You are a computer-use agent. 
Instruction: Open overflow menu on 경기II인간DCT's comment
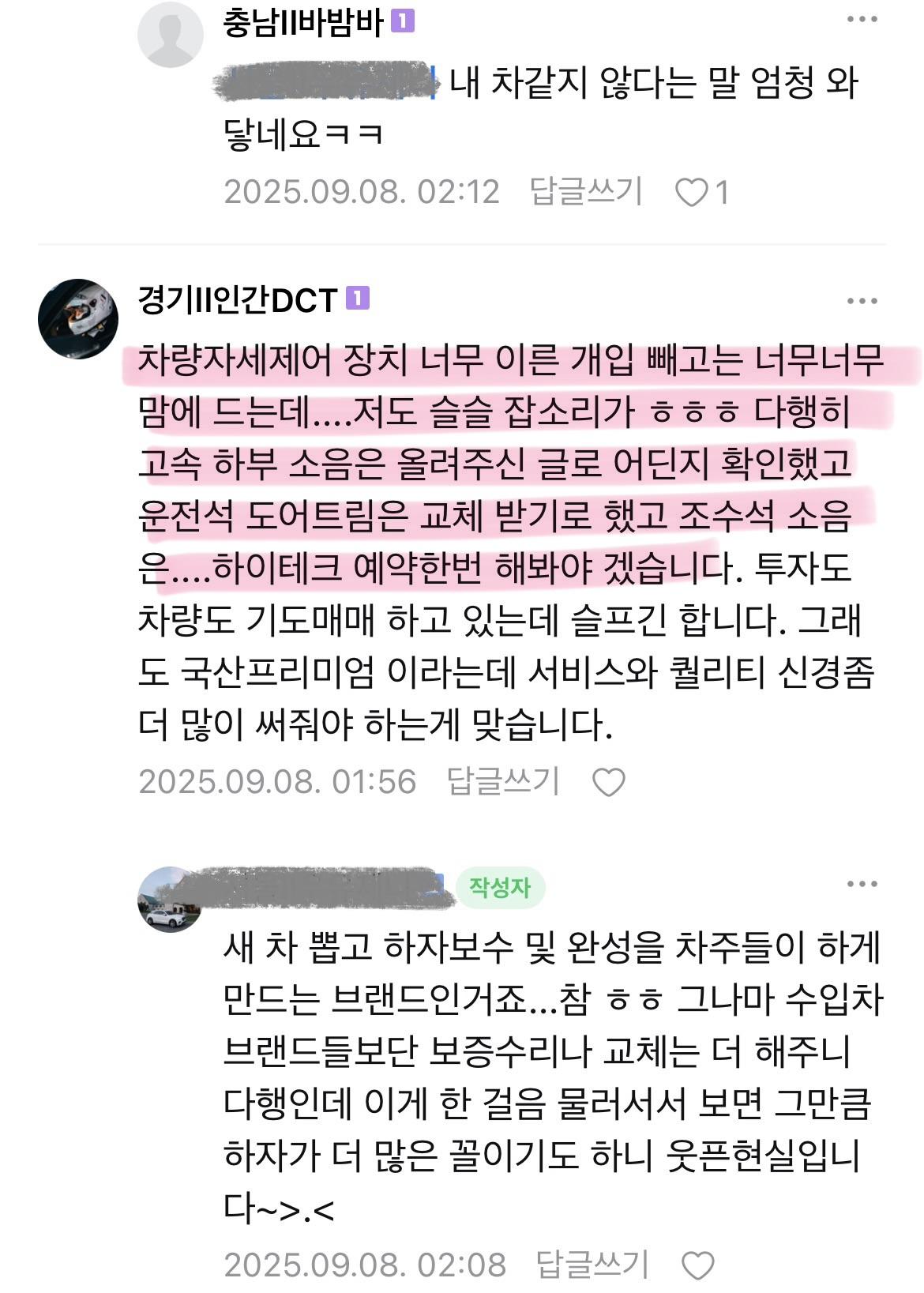coord(862,301)
